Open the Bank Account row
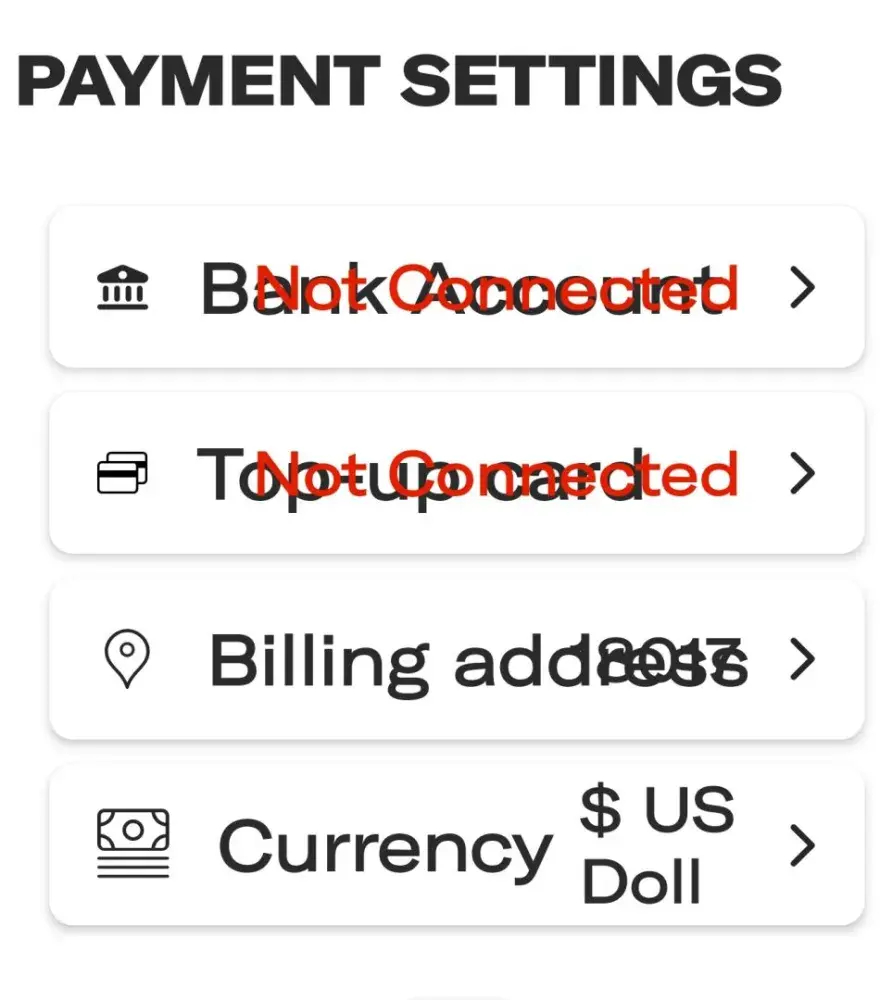The image size is (880, 1000). point(456,288)
